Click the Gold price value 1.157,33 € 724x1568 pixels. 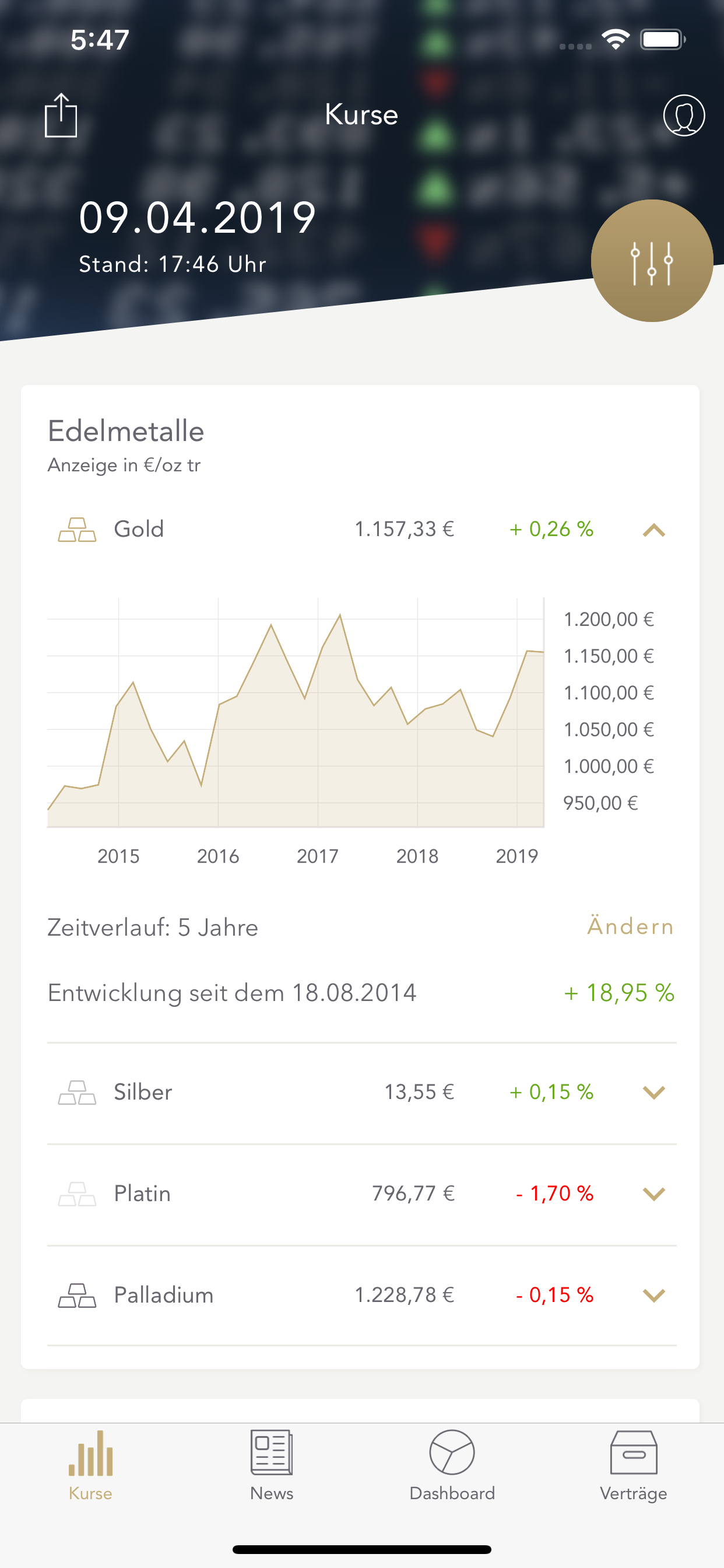[x=405, y=529]
